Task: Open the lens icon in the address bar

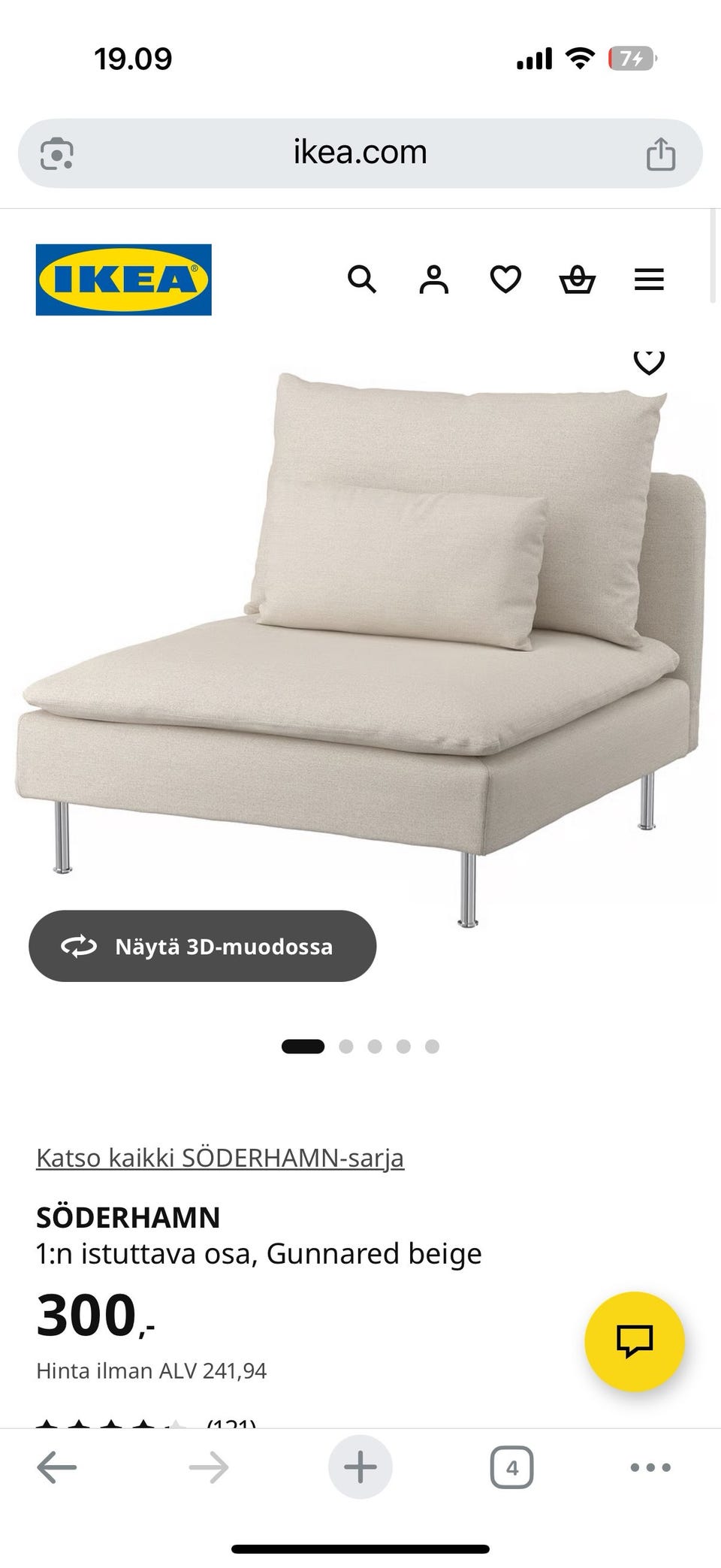Action: tap(56, 154)
